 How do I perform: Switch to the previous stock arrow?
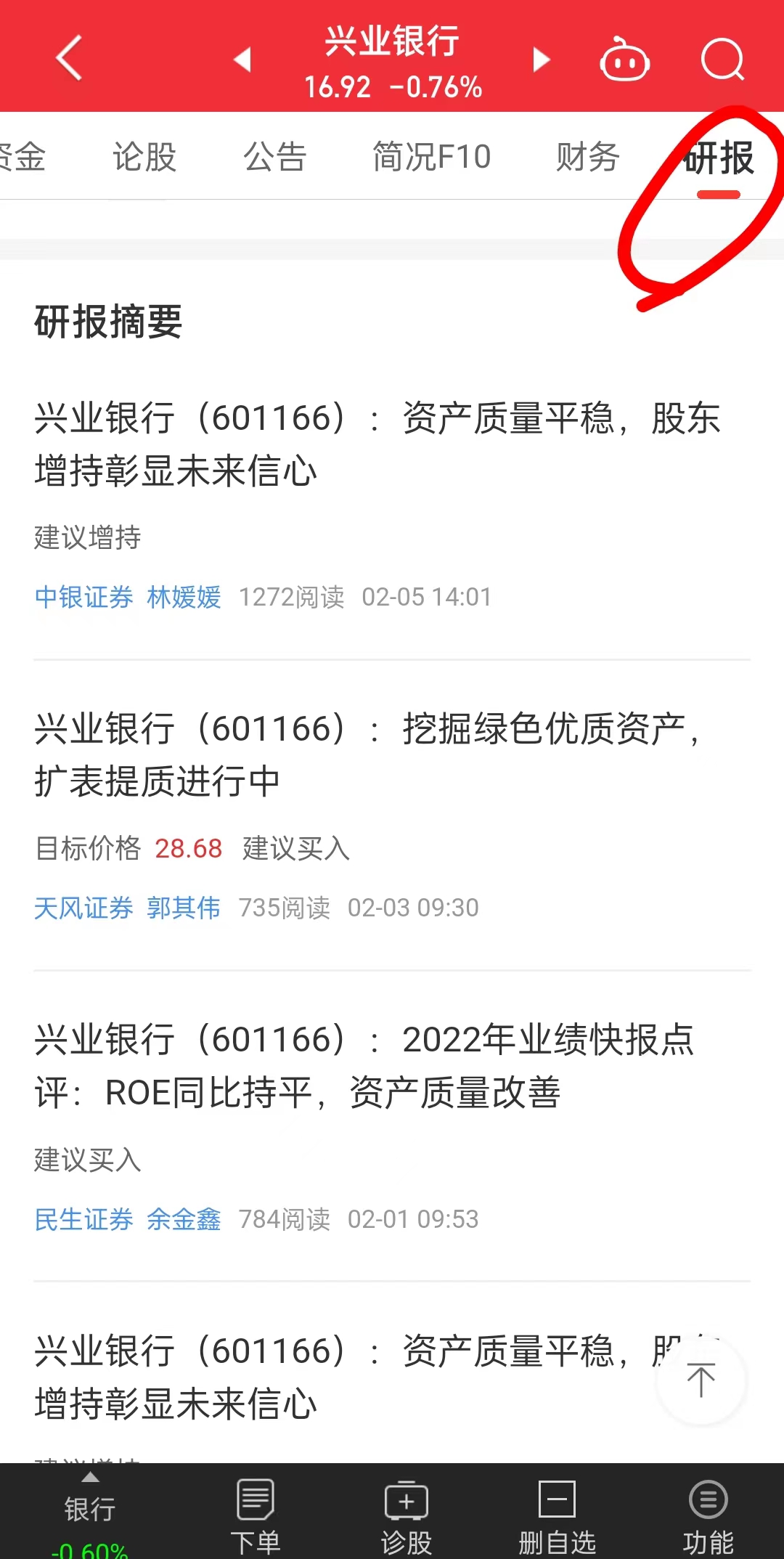pos(242,60)
